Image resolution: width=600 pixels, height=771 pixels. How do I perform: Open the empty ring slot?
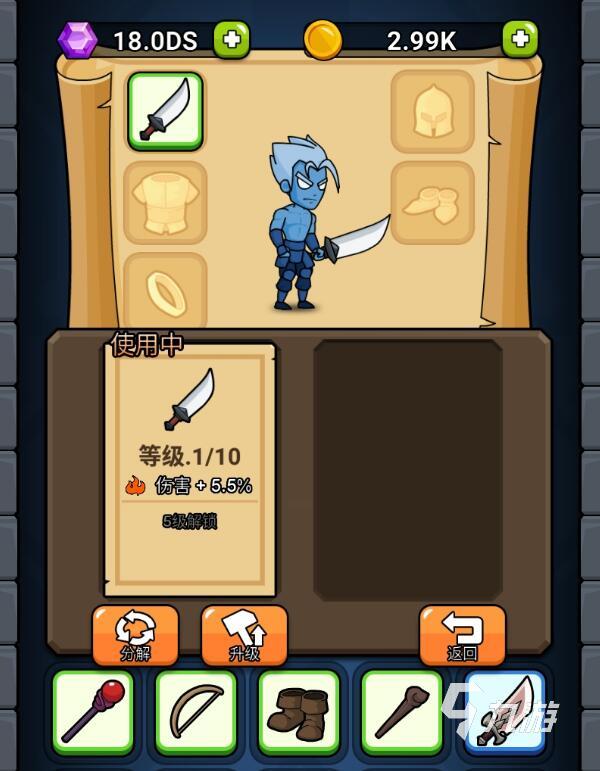[165, 290]
